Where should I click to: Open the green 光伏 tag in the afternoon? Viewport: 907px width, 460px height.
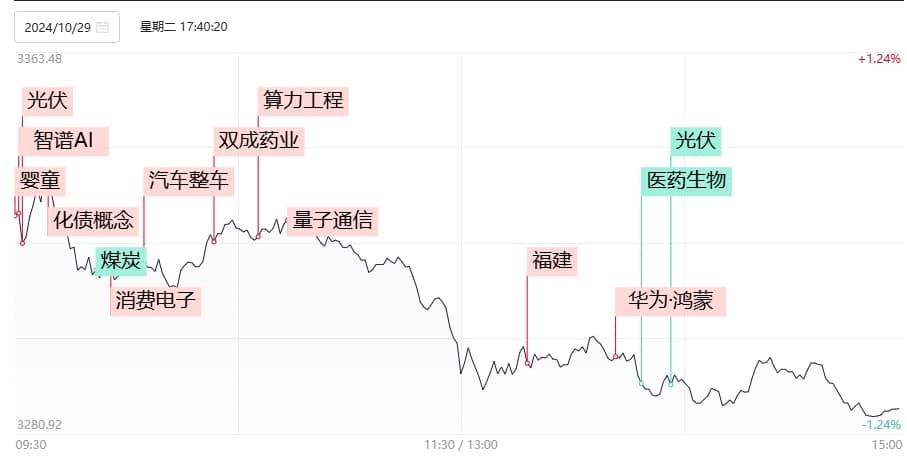pyautogui.click(x=696, y=141)
